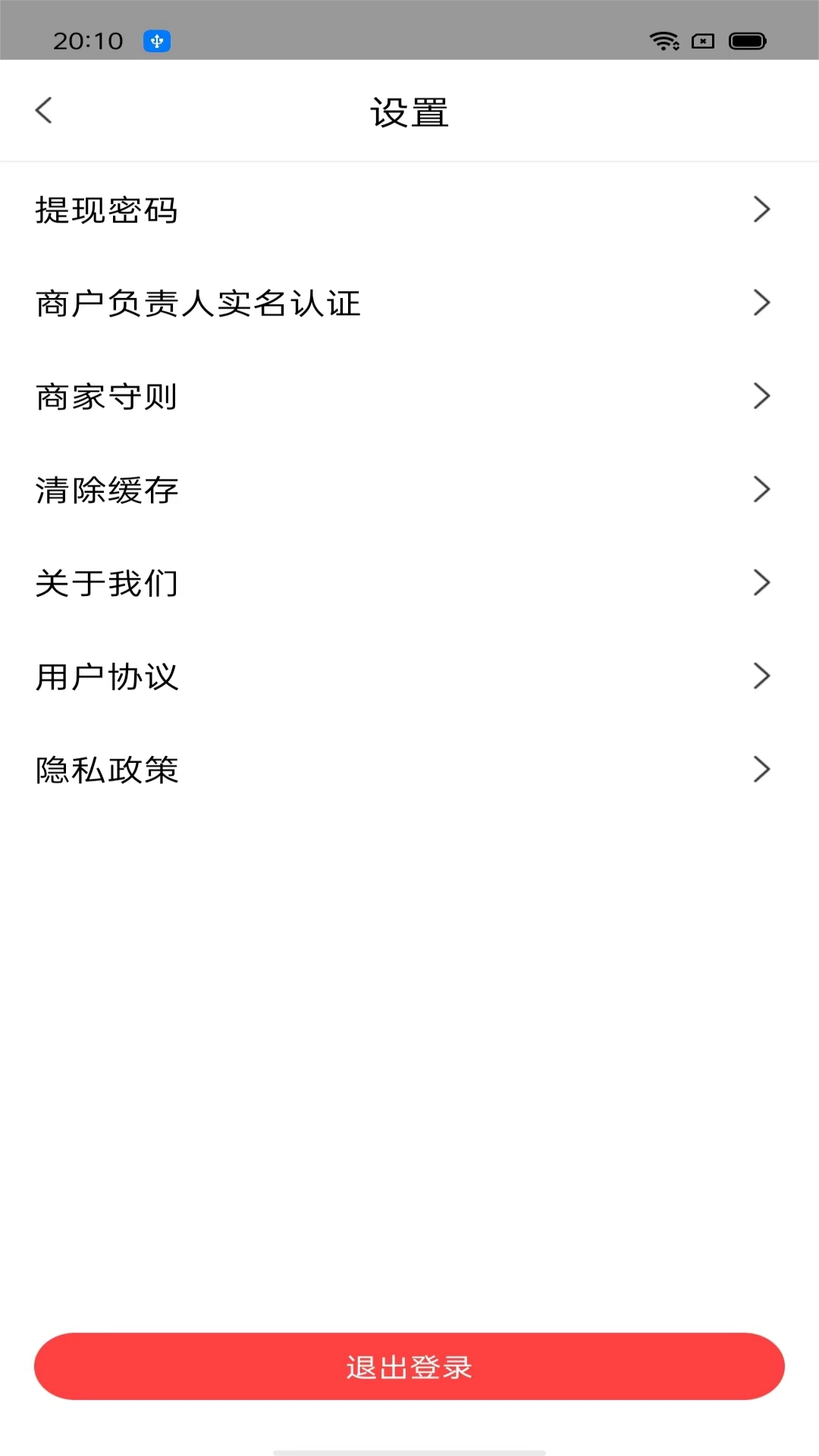Click the battery indicator in the status bar

[x=748, y=41]
